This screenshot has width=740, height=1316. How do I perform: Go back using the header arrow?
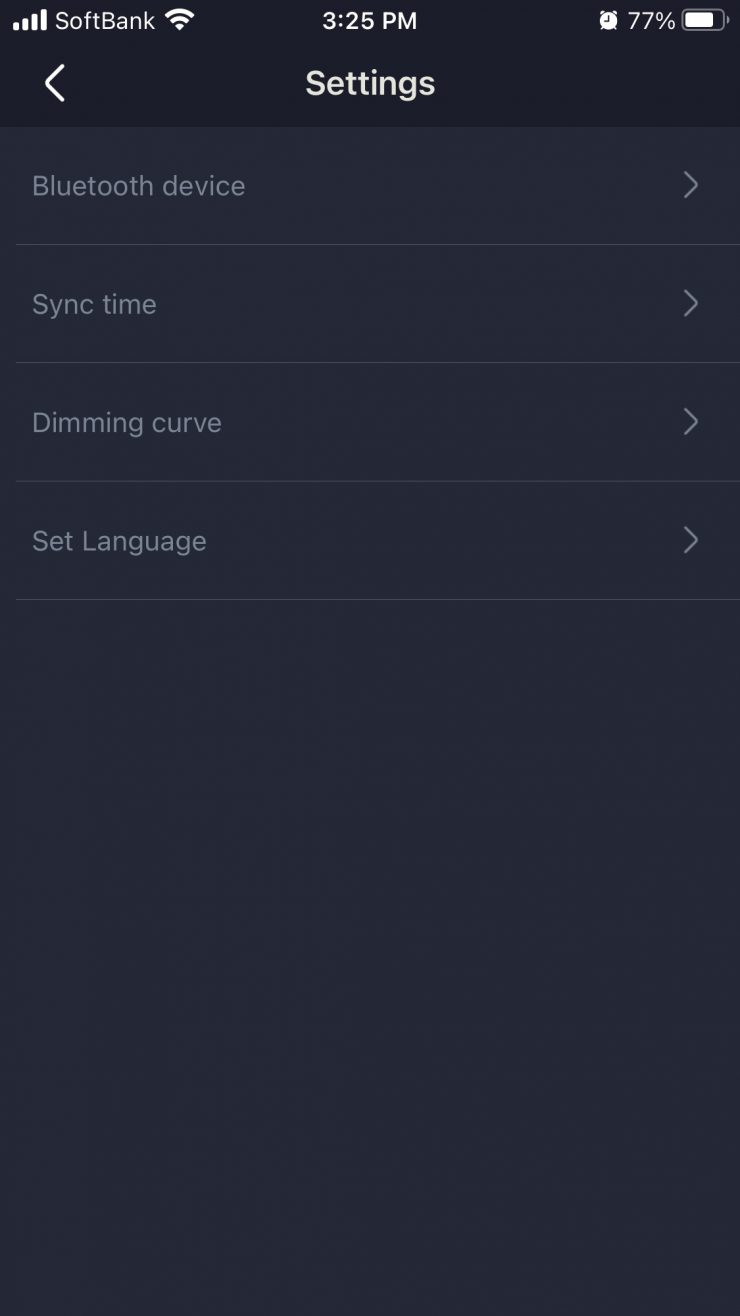(x=55, y=83)
